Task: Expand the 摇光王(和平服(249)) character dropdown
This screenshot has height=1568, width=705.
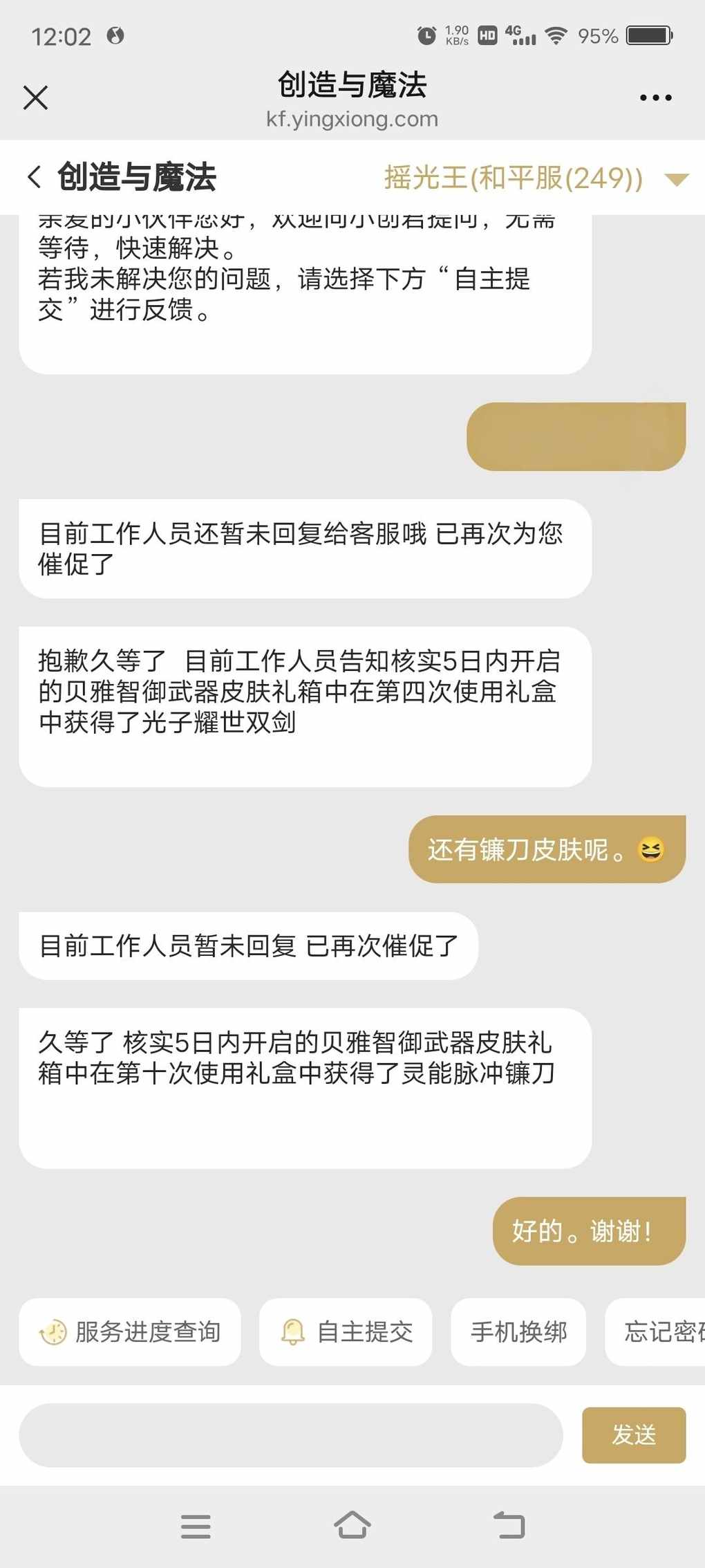Action: (x=676, y=180)
